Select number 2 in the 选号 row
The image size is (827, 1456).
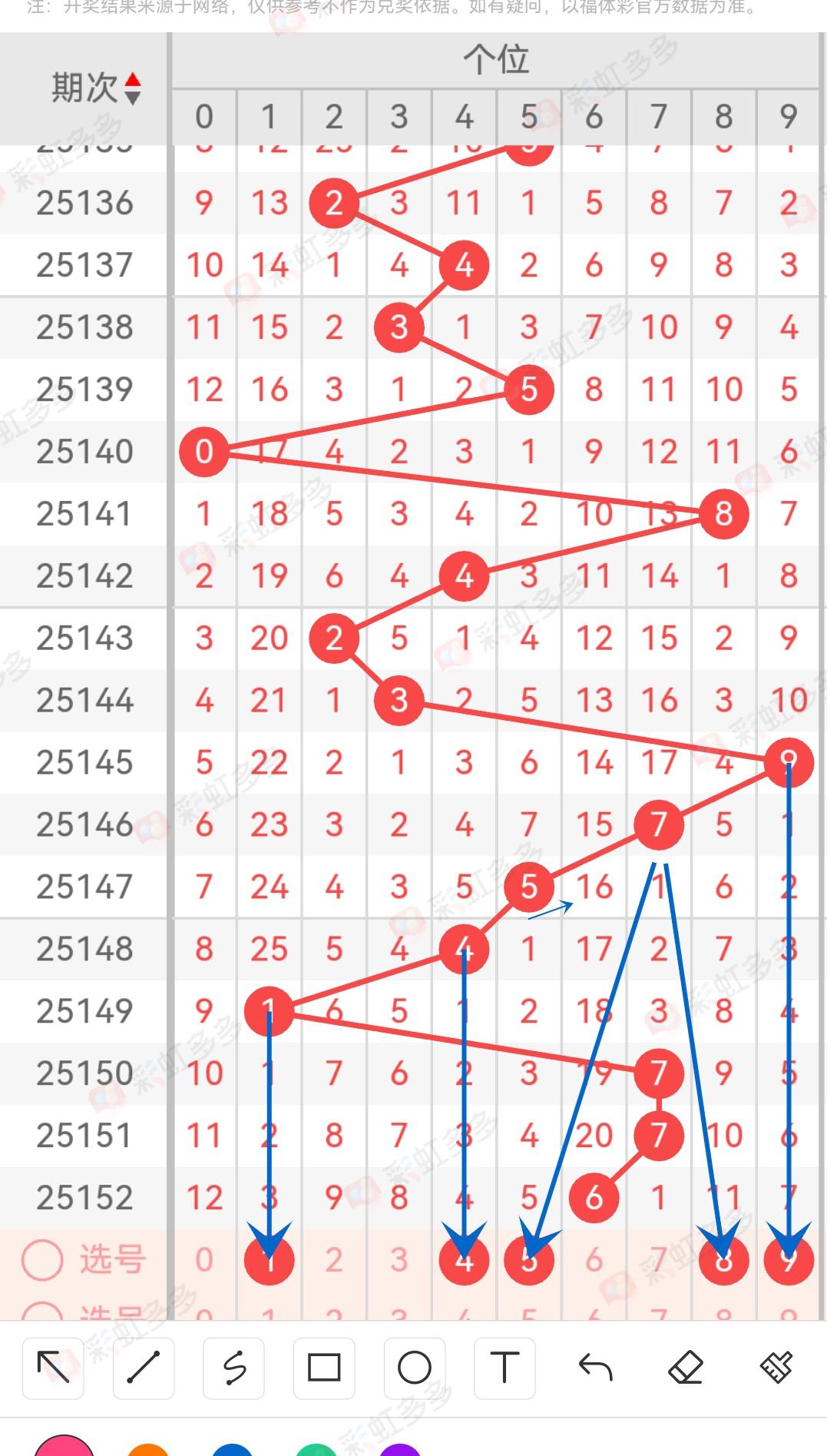click(334, 1260)
